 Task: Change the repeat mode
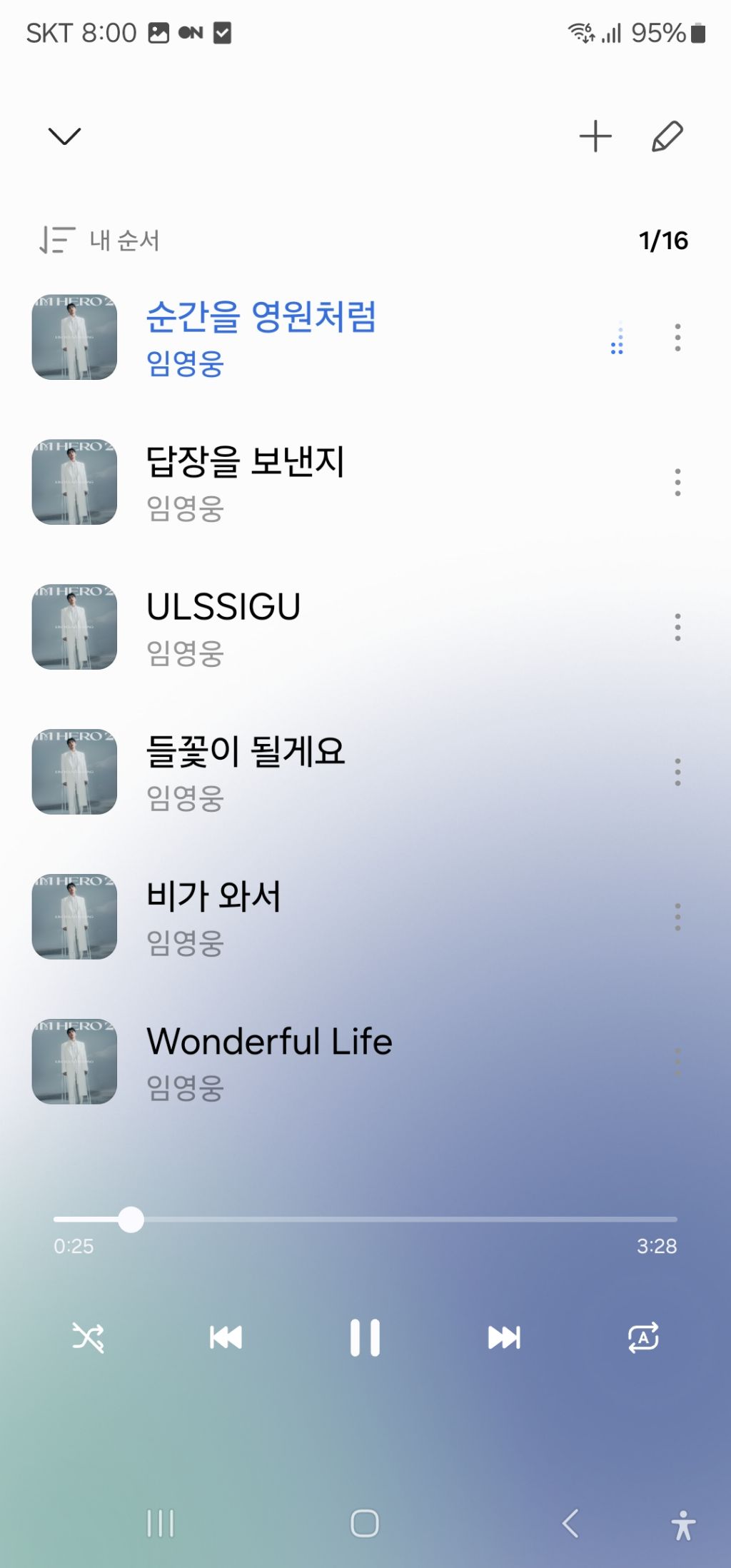643,1337
